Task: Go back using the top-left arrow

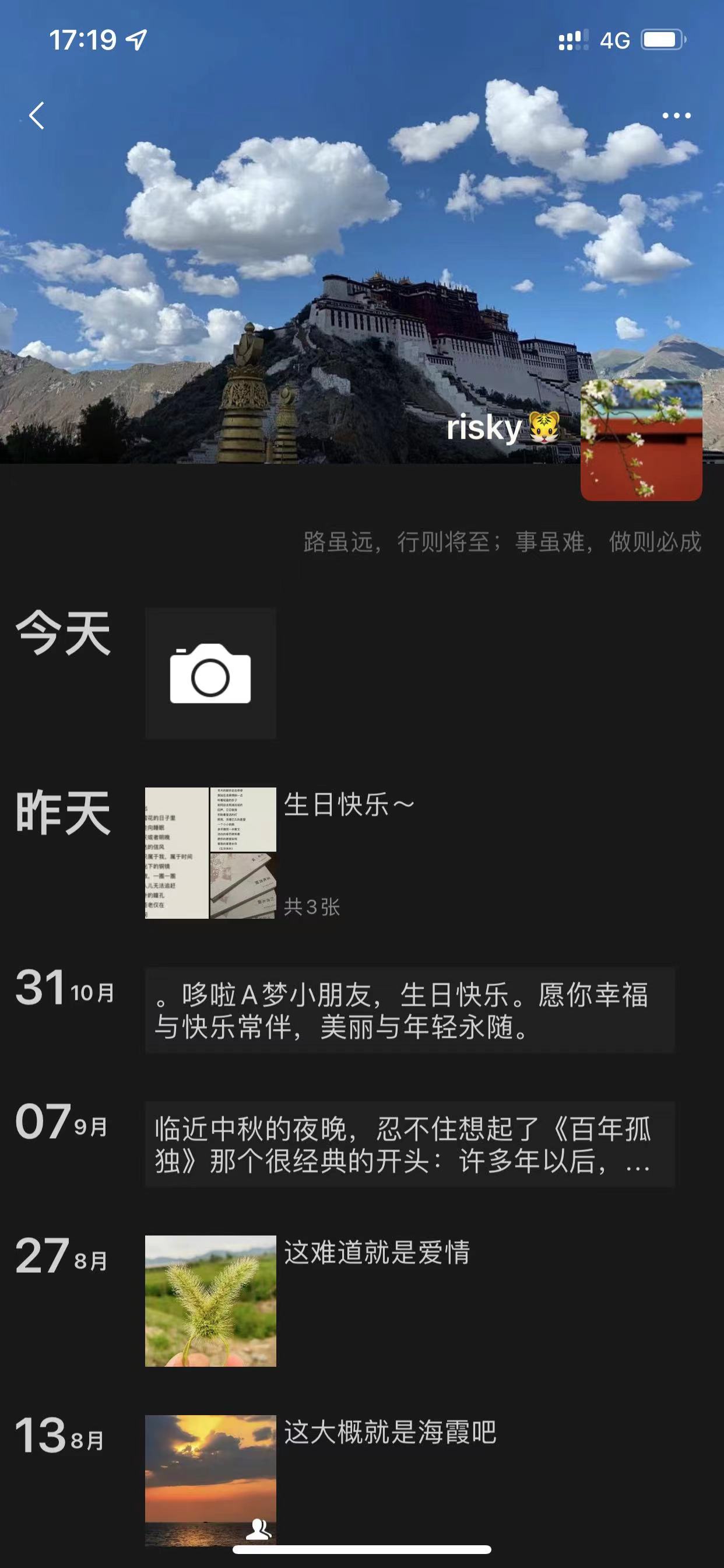Action: coord(37,116)
